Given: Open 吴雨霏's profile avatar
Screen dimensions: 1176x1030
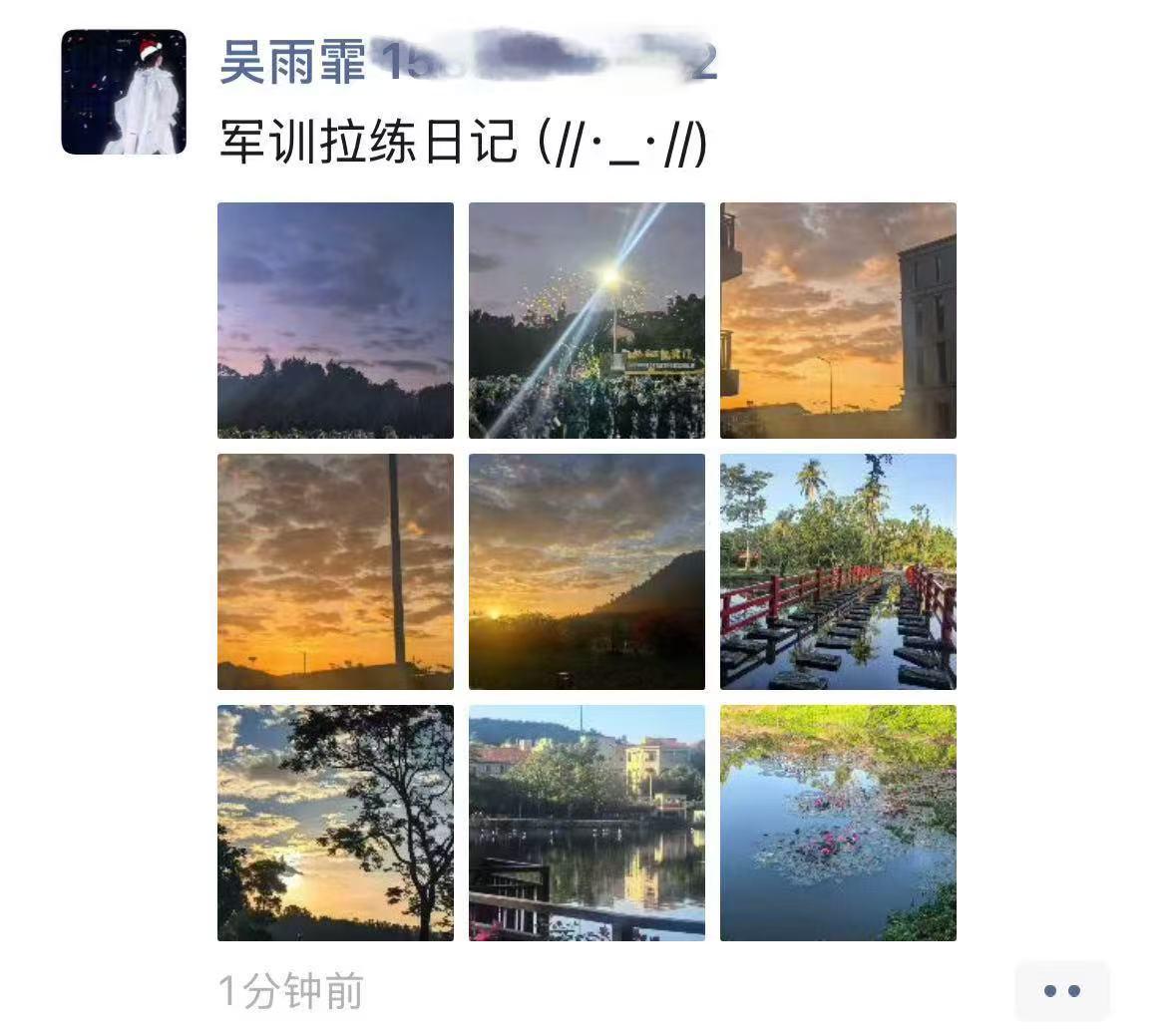Looking at the screenshot, I should tap(124, 92).
